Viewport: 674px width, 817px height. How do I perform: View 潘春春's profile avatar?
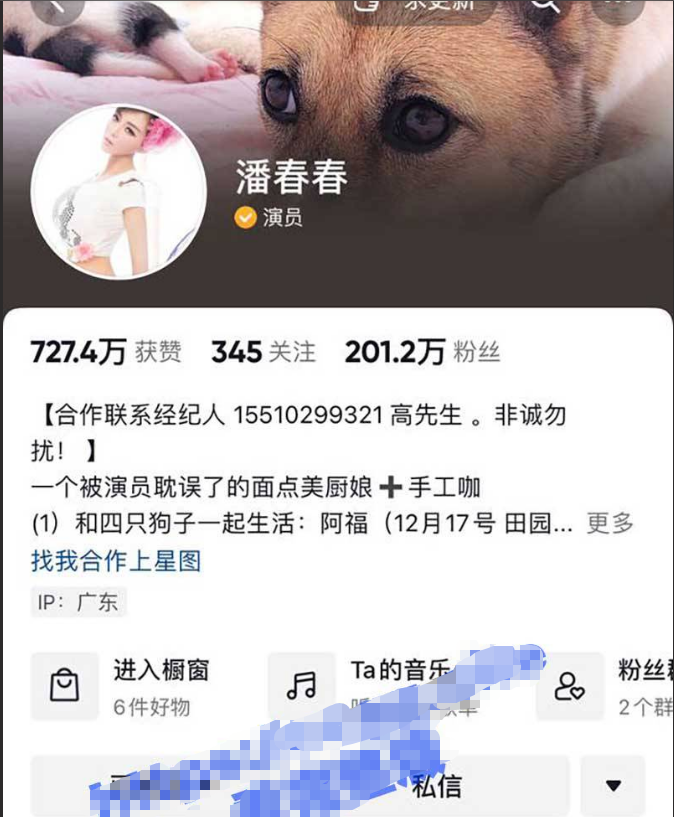[119, 191]
